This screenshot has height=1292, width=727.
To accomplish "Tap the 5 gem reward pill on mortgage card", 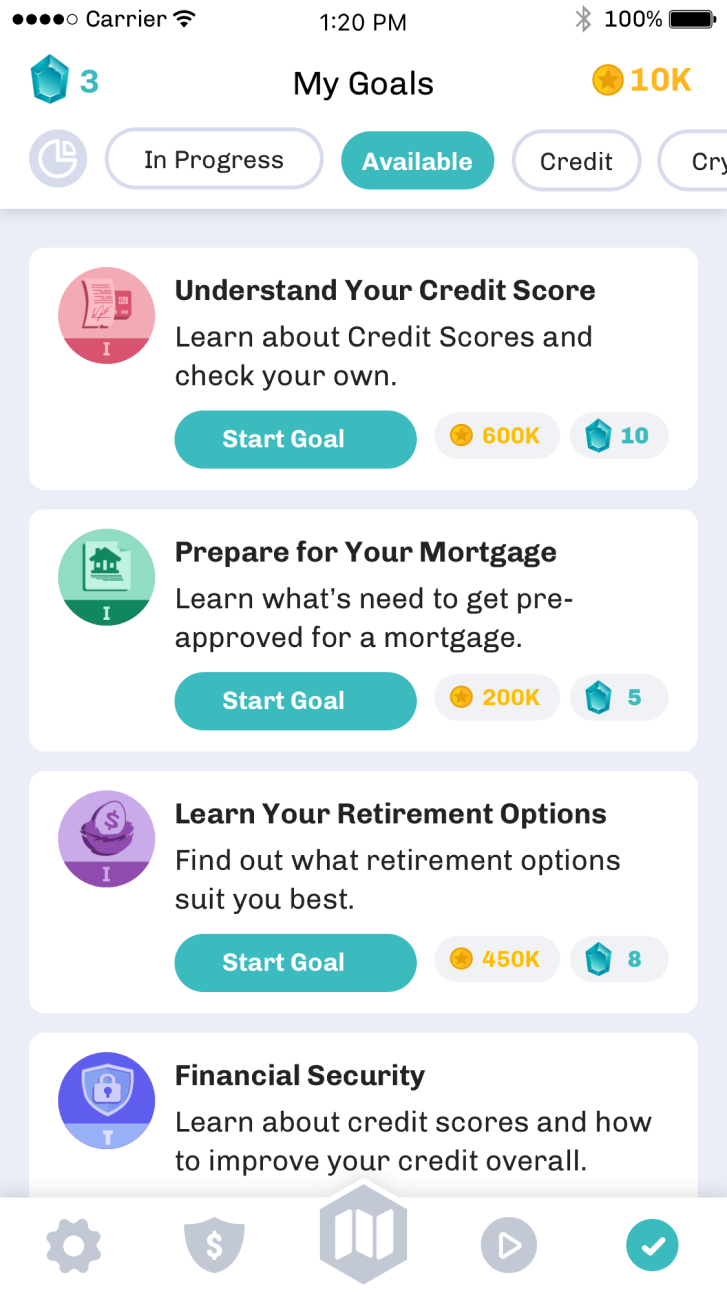I will (x=618, y=697).
